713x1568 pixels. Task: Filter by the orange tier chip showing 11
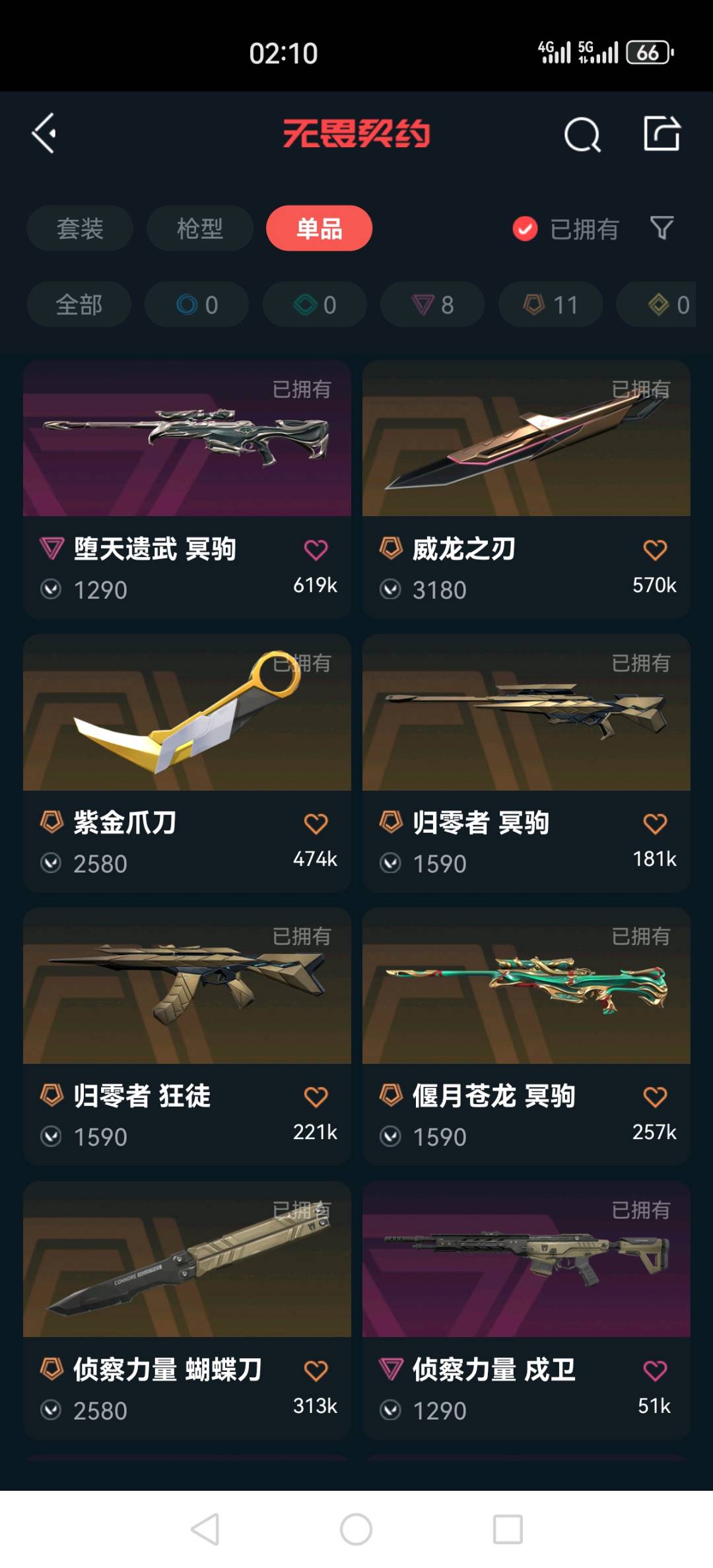point(550,304)
